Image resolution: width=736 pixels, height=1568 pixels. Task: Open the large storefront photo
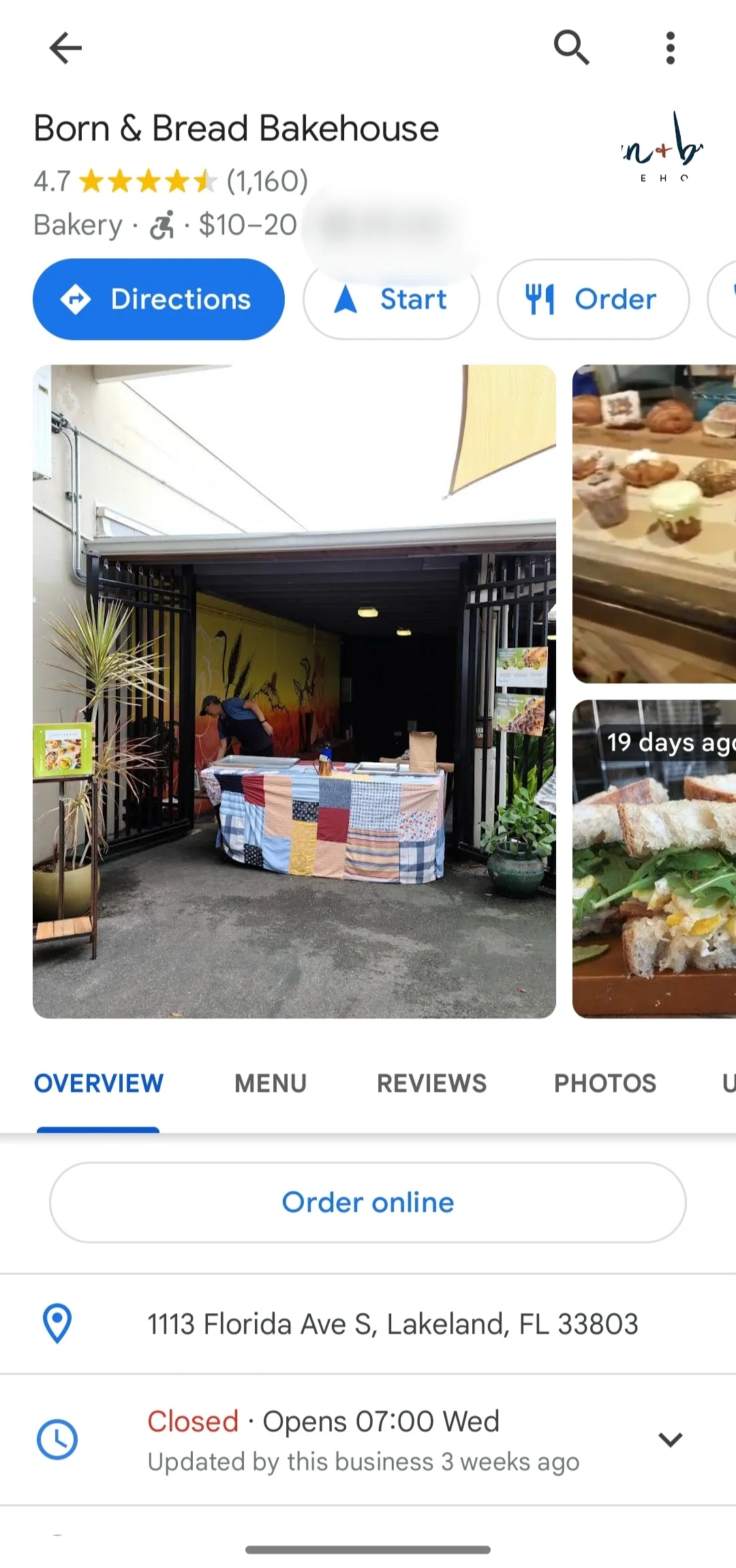pyautogui.click(x=294, y=691)
